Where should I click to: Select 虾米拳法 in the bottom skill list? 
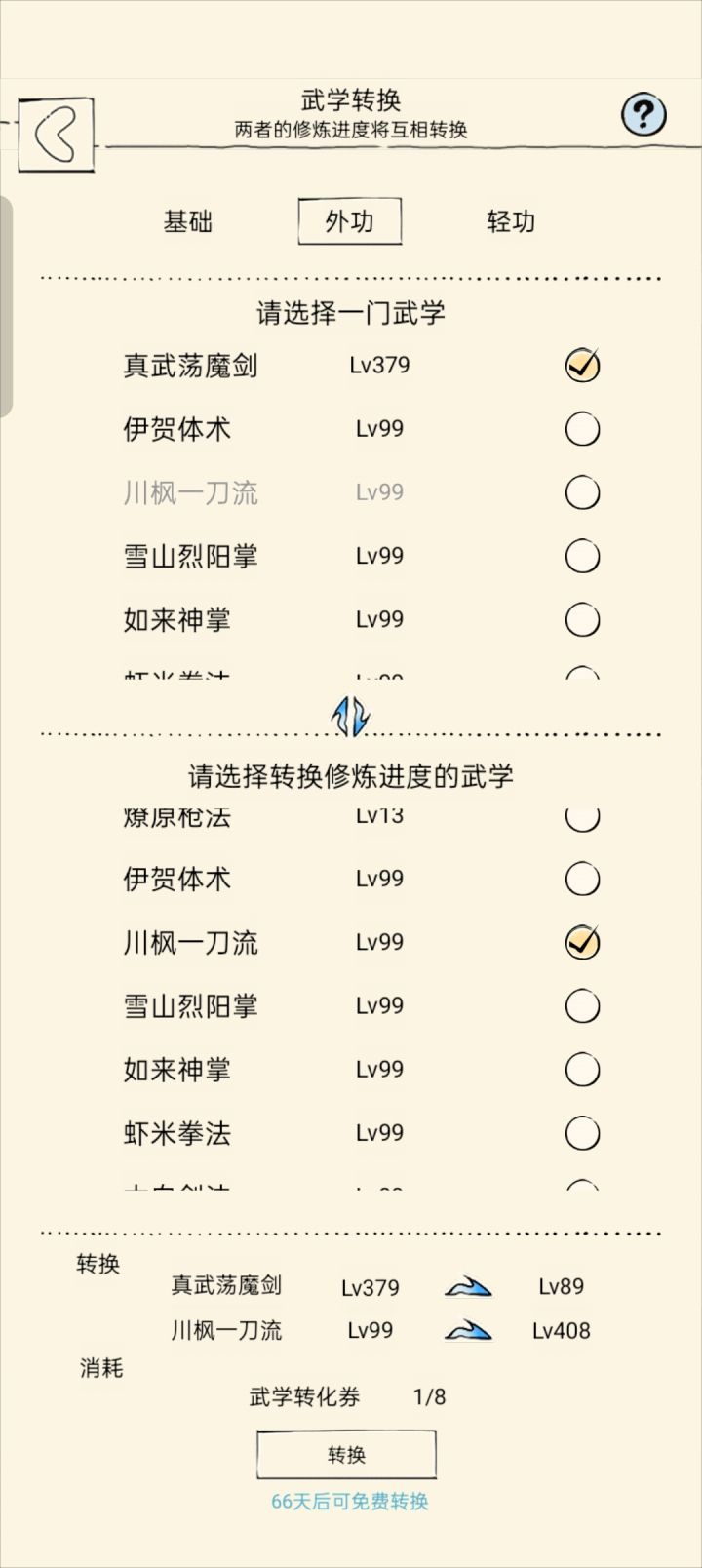click(582, 1133)
